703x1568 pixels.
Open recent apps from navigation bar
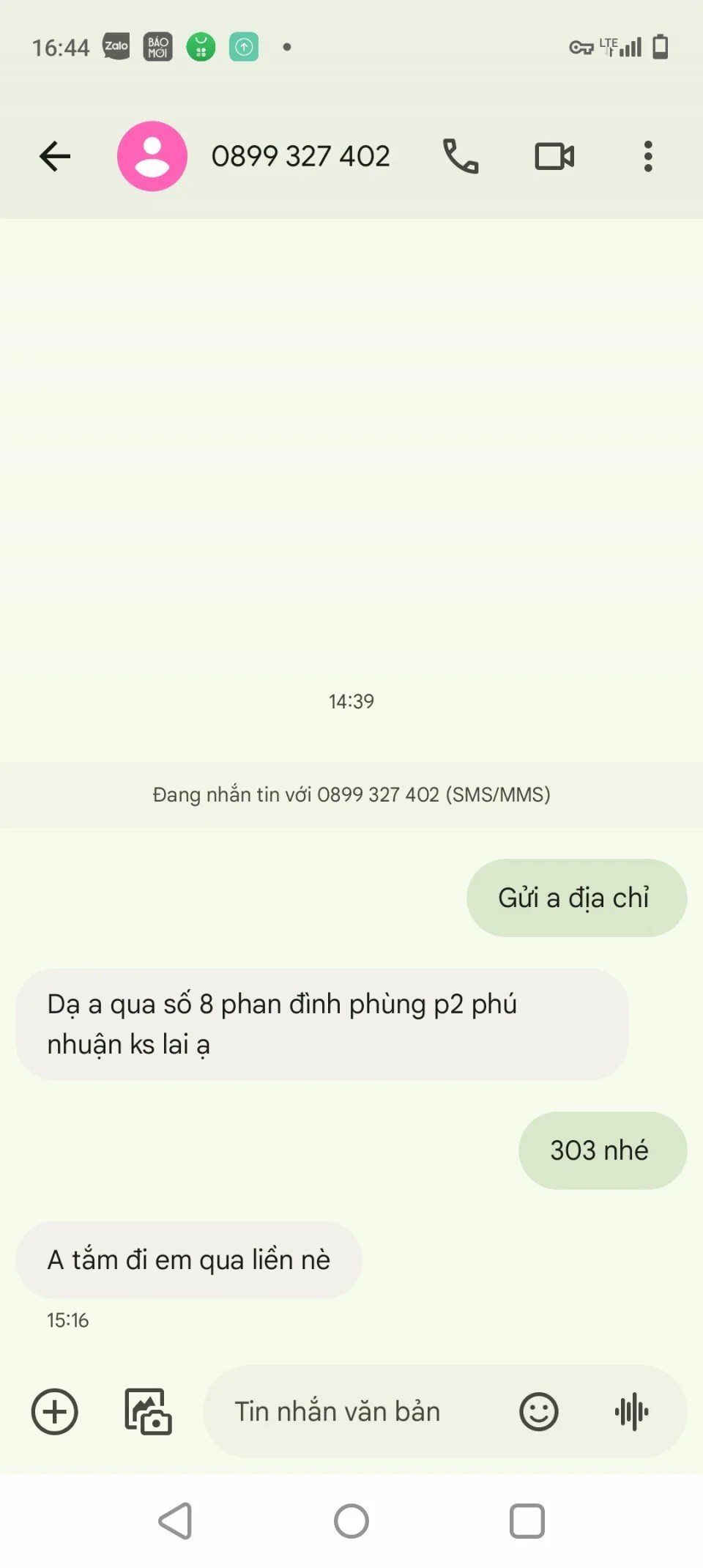click(x=527, y=1521)
